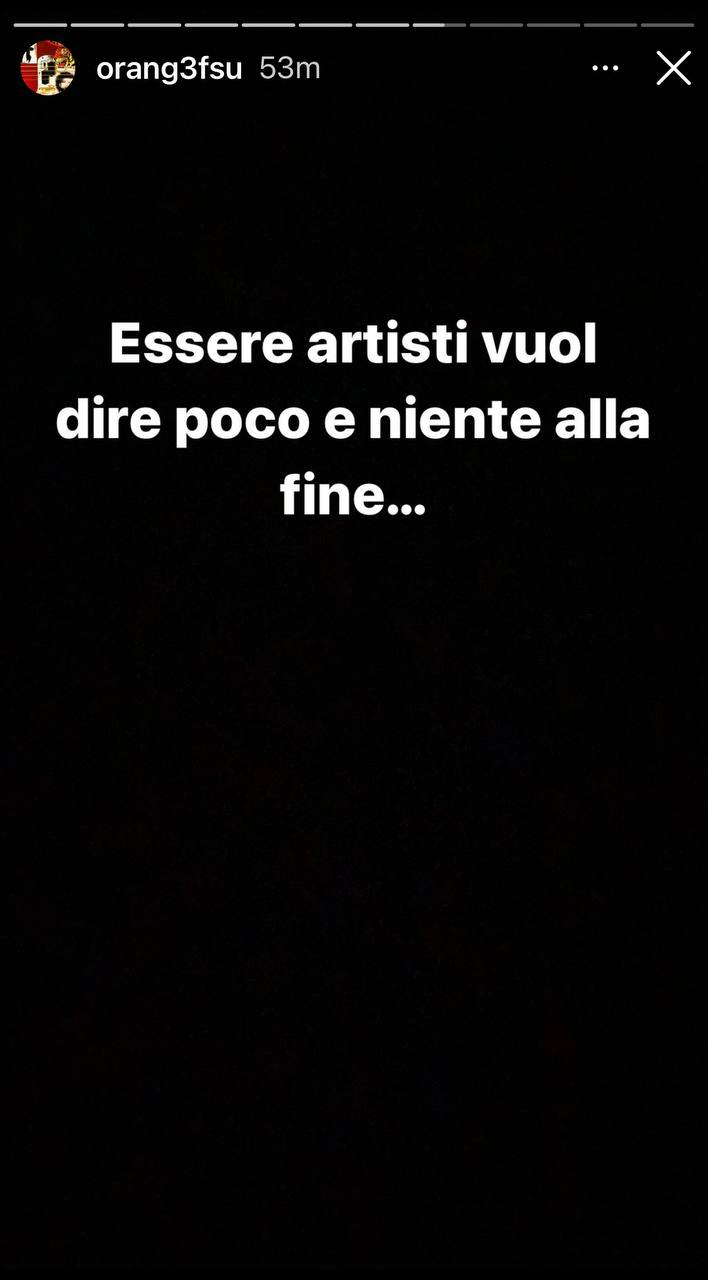Close the story viewer
The height and width of the screenshot is (1280, 708).
pos(673,68)
